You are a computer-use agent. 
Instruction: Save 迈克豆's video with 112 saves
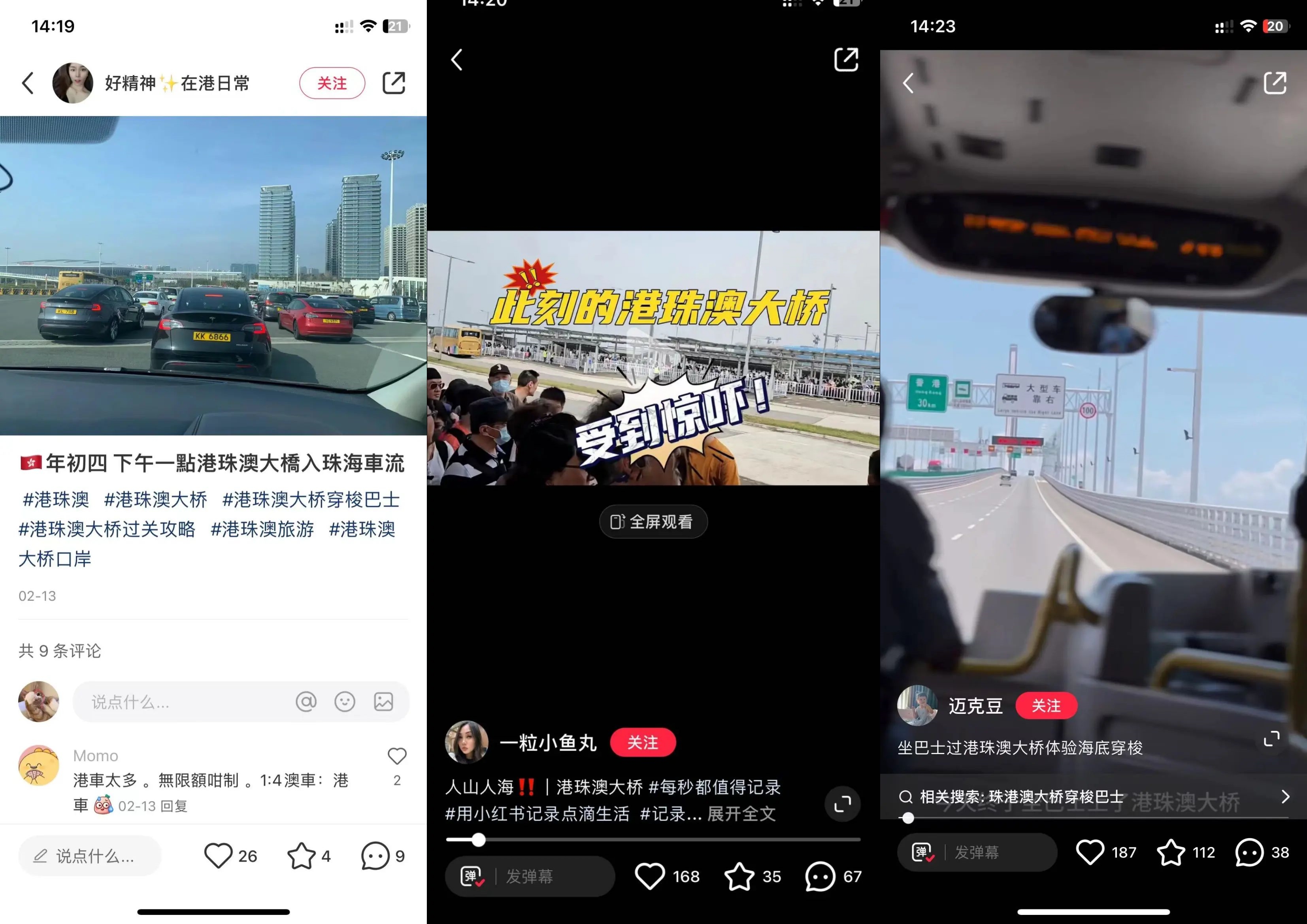(1171, 852)
